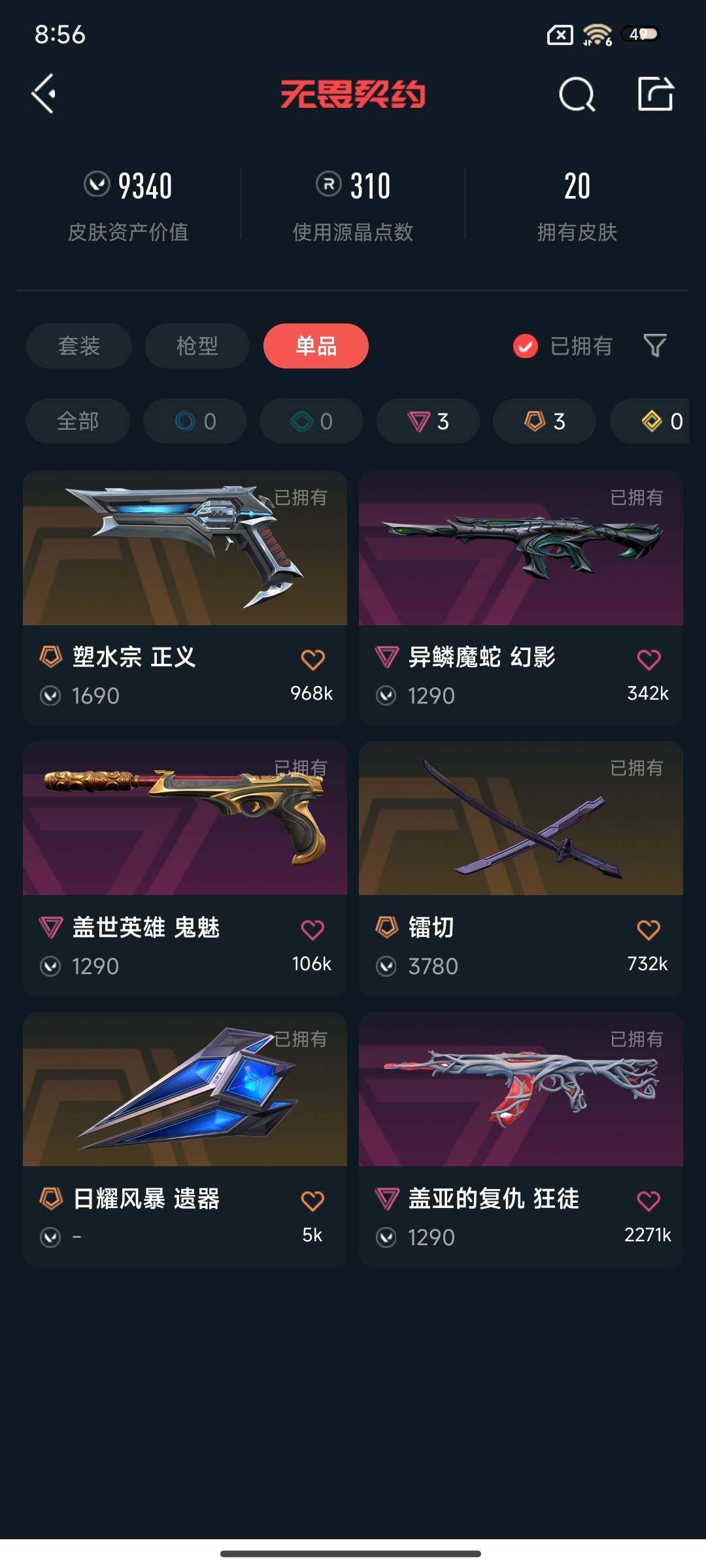The image size is (706, 1568).
Task: Select the 单品 tab
Action: click(x=316, y=346)
